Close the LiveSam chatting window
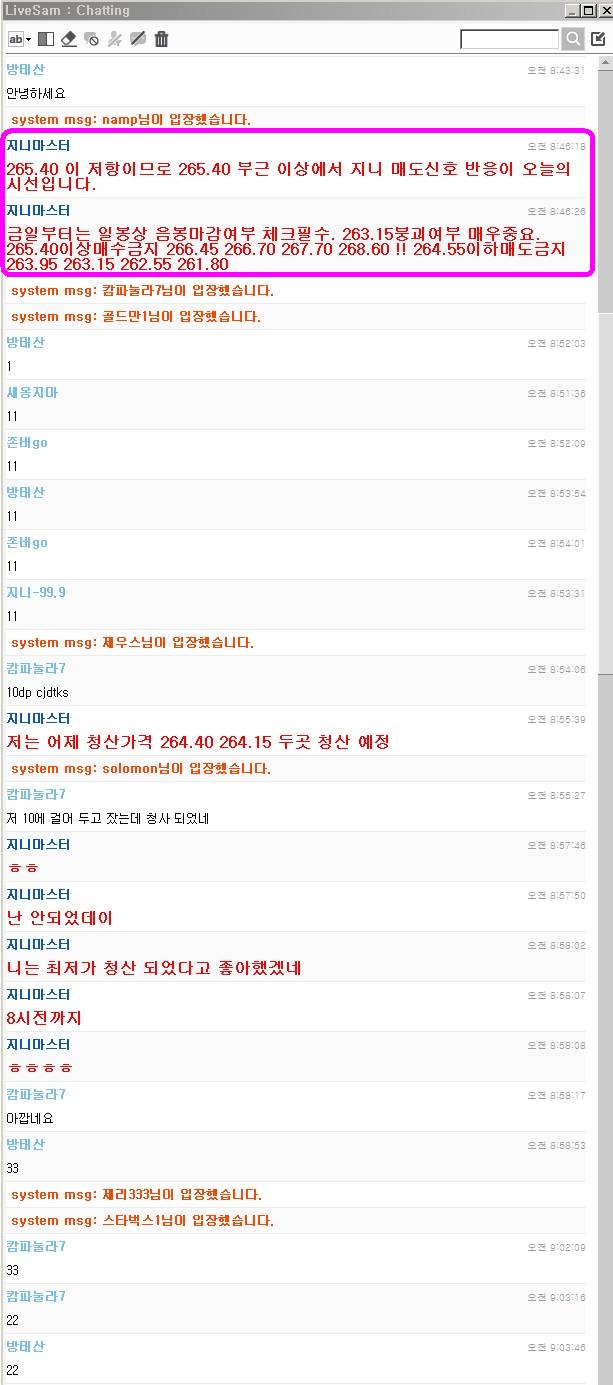The height and width of the screenshot is (1385, 613). click(x=604, y=10)
